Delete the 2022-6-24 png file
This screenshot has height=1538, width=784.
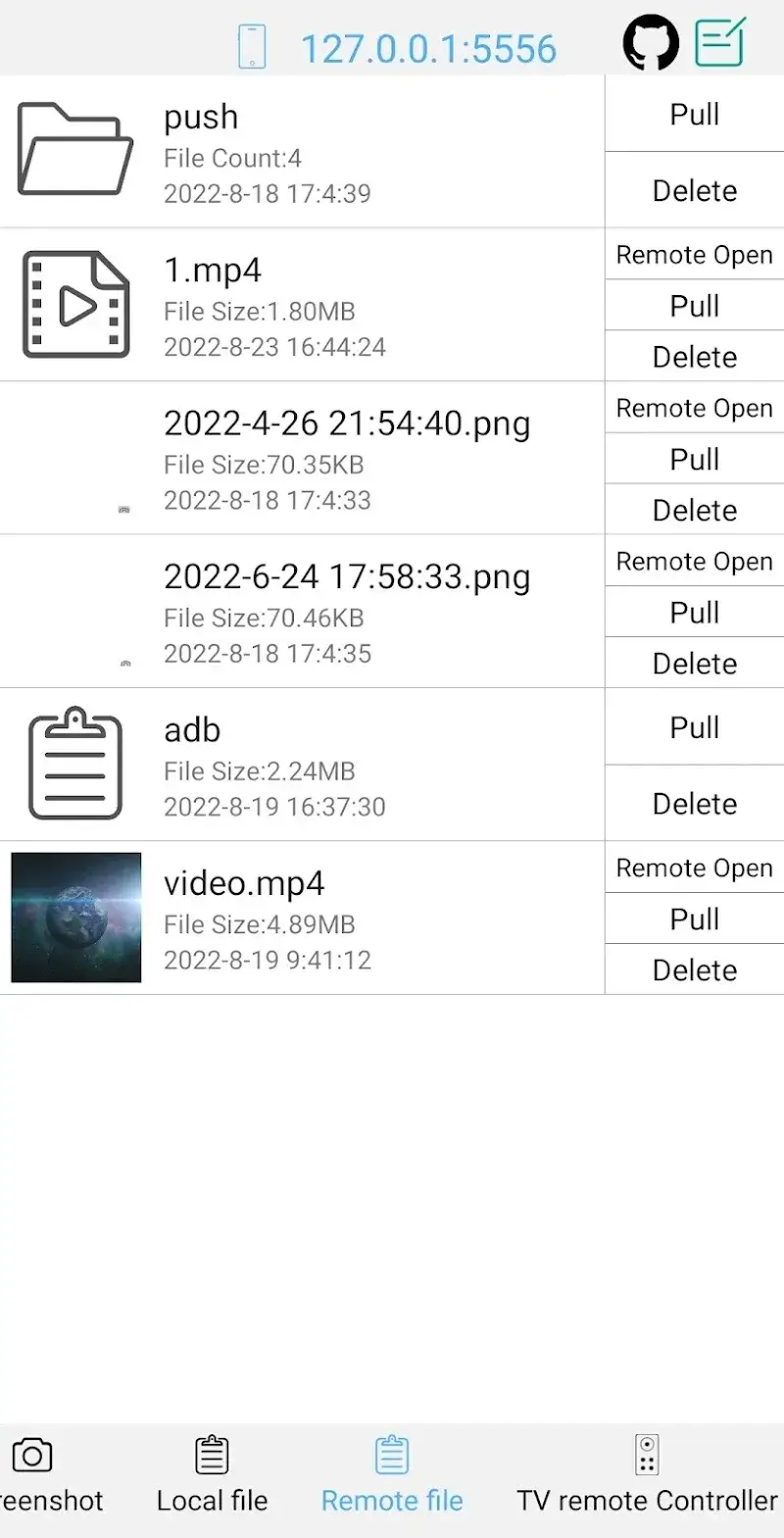pos(694,663)
